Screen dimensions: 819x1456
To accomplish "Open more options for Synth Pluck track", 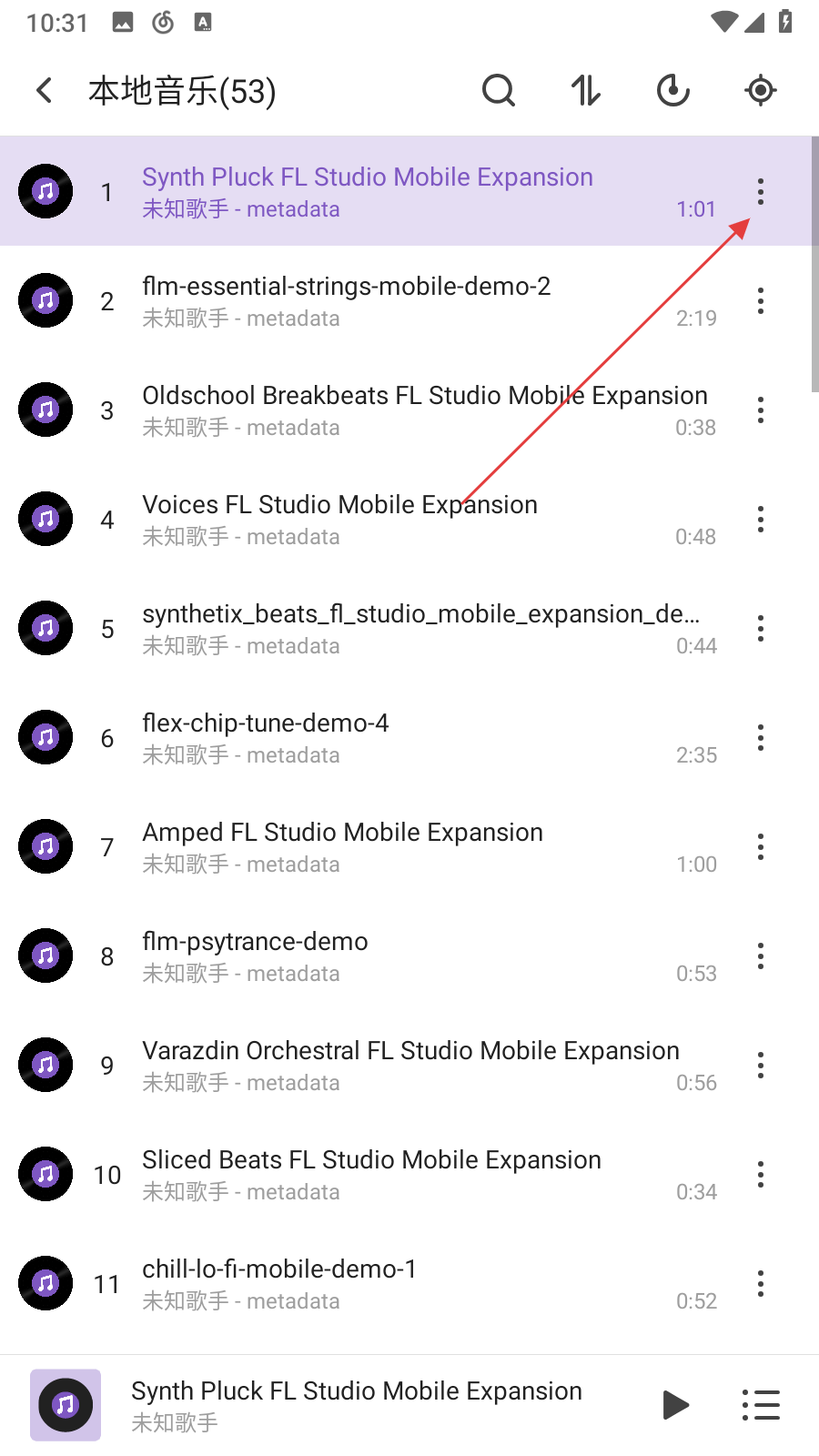I will pos(761,192).
